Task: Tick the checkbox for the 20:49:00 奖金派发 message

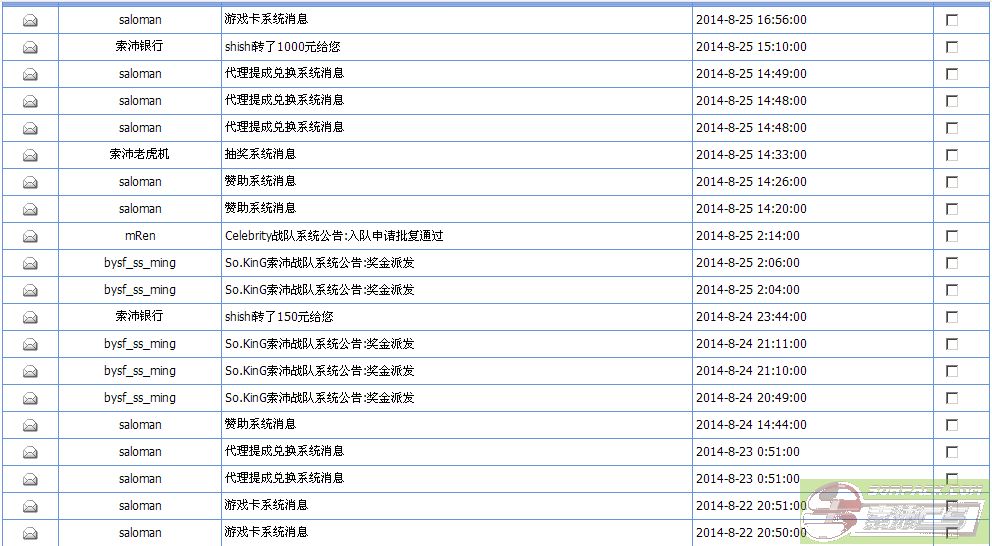Action: click(951, 398)
